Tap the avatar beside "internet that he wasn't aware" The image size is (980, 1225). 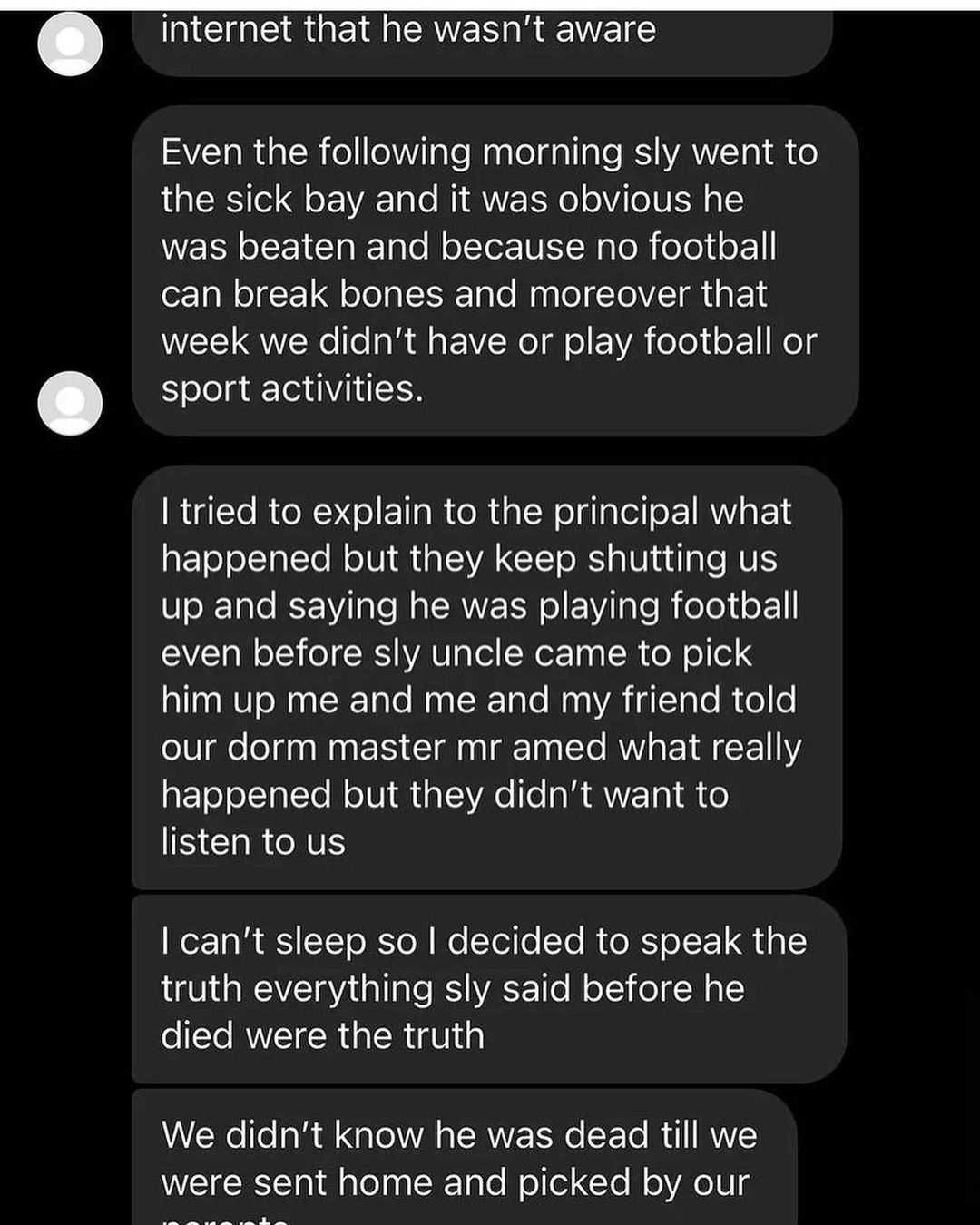70,44
